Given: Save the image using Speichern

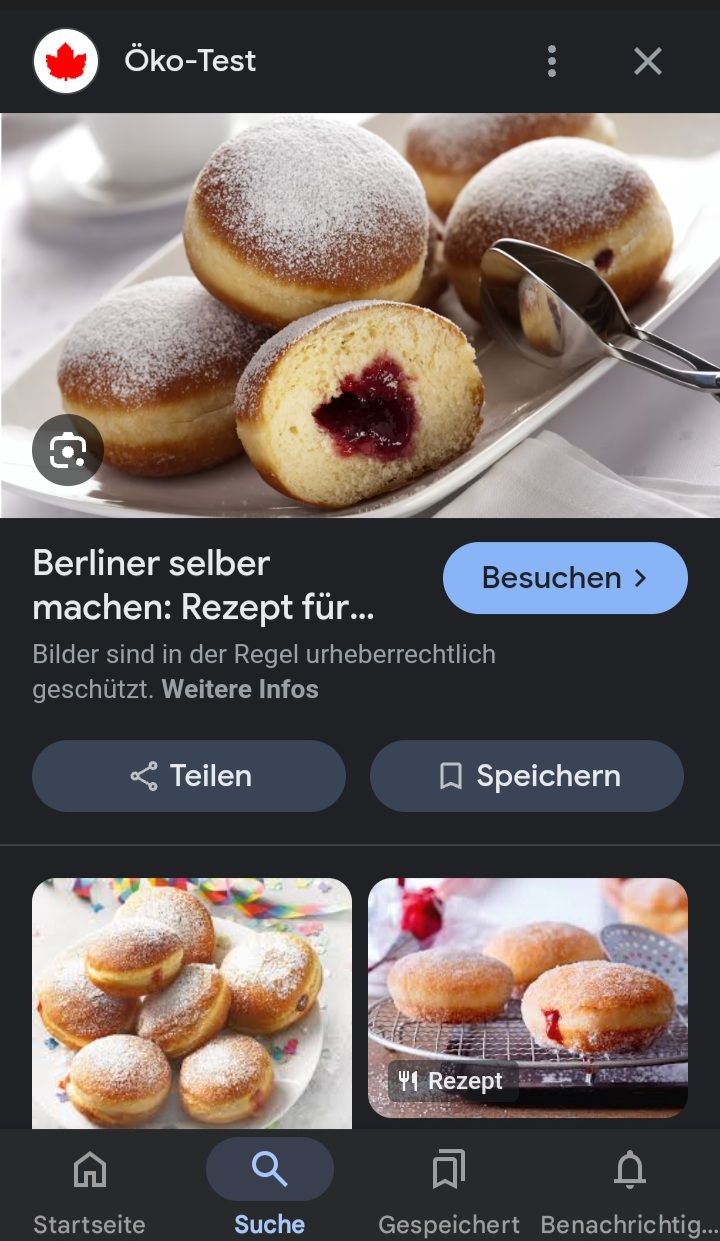Looking at the screenshot, I should pyautogui.click(x=527, y=776).
